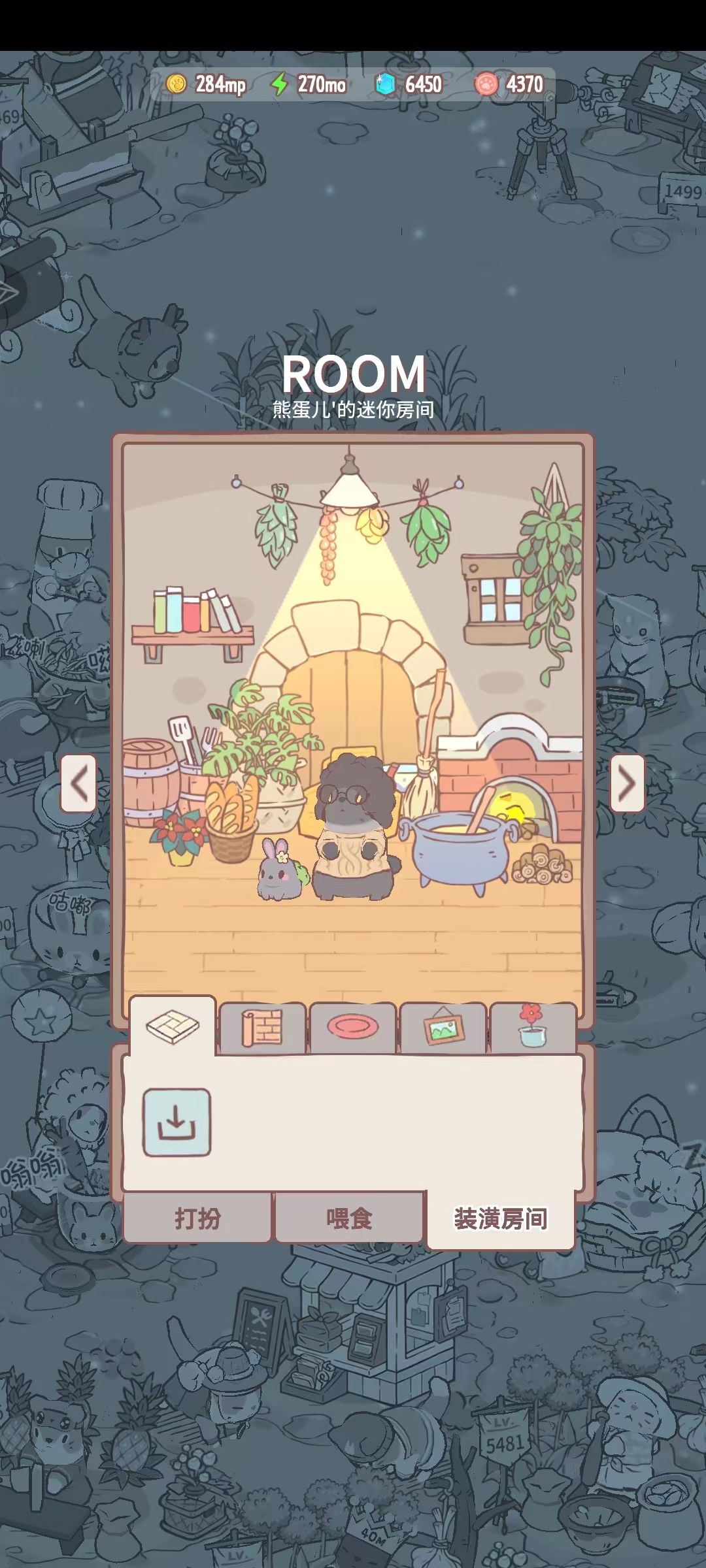Switch to the 打扮 tab
The height and width of the screenshot is (1568, 706).
[197, 1218]
